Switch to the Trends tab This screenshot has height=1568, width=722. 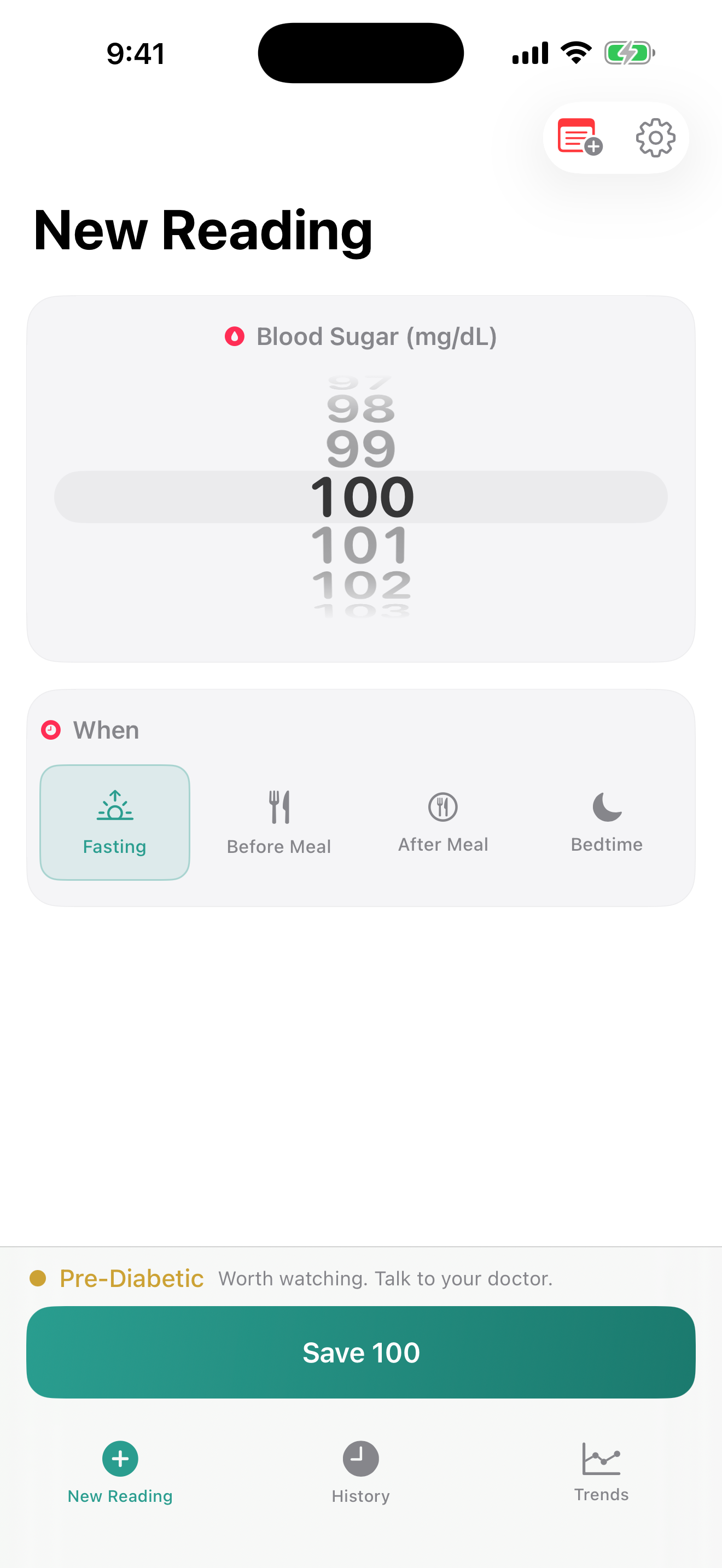pos(602,1473)
